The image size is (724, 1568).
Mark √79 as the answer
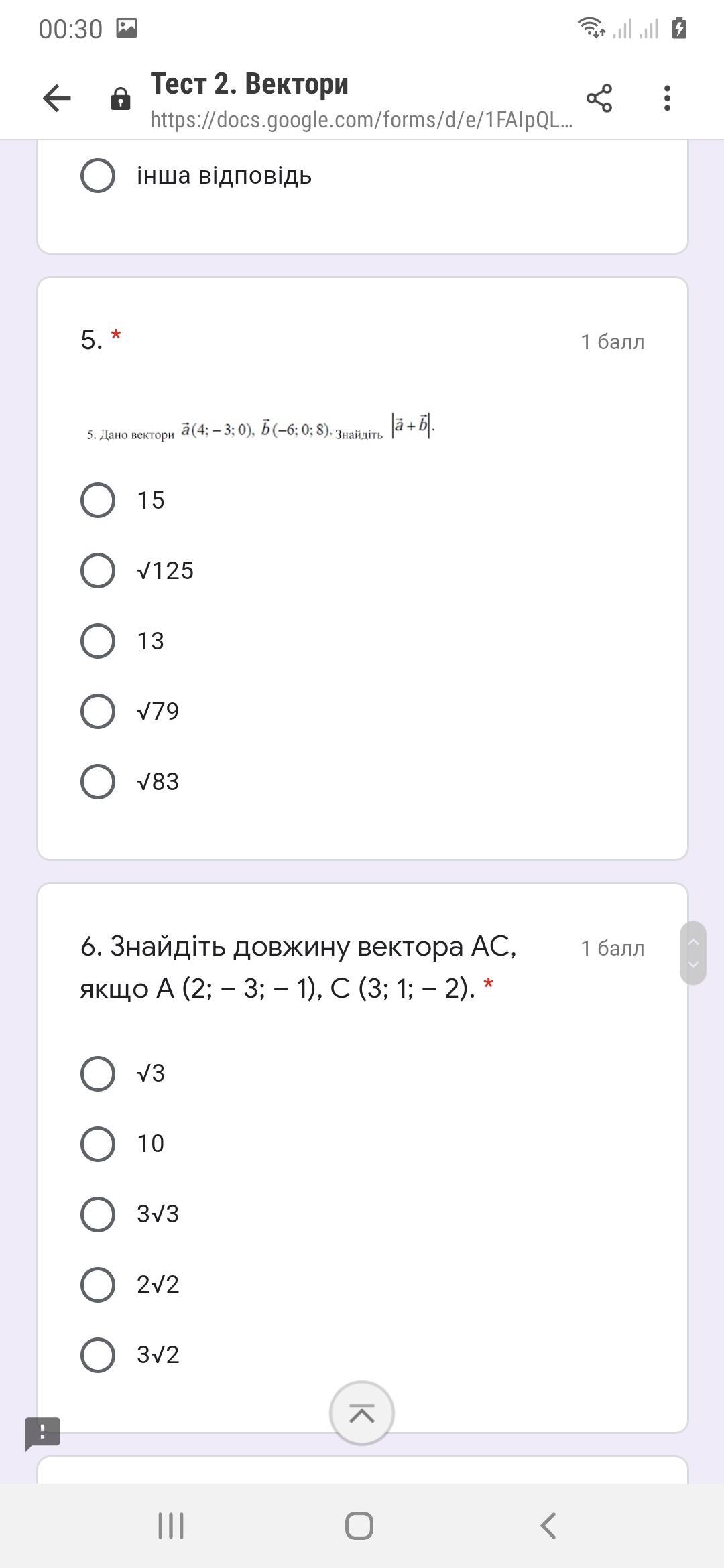tap(98, 712)
